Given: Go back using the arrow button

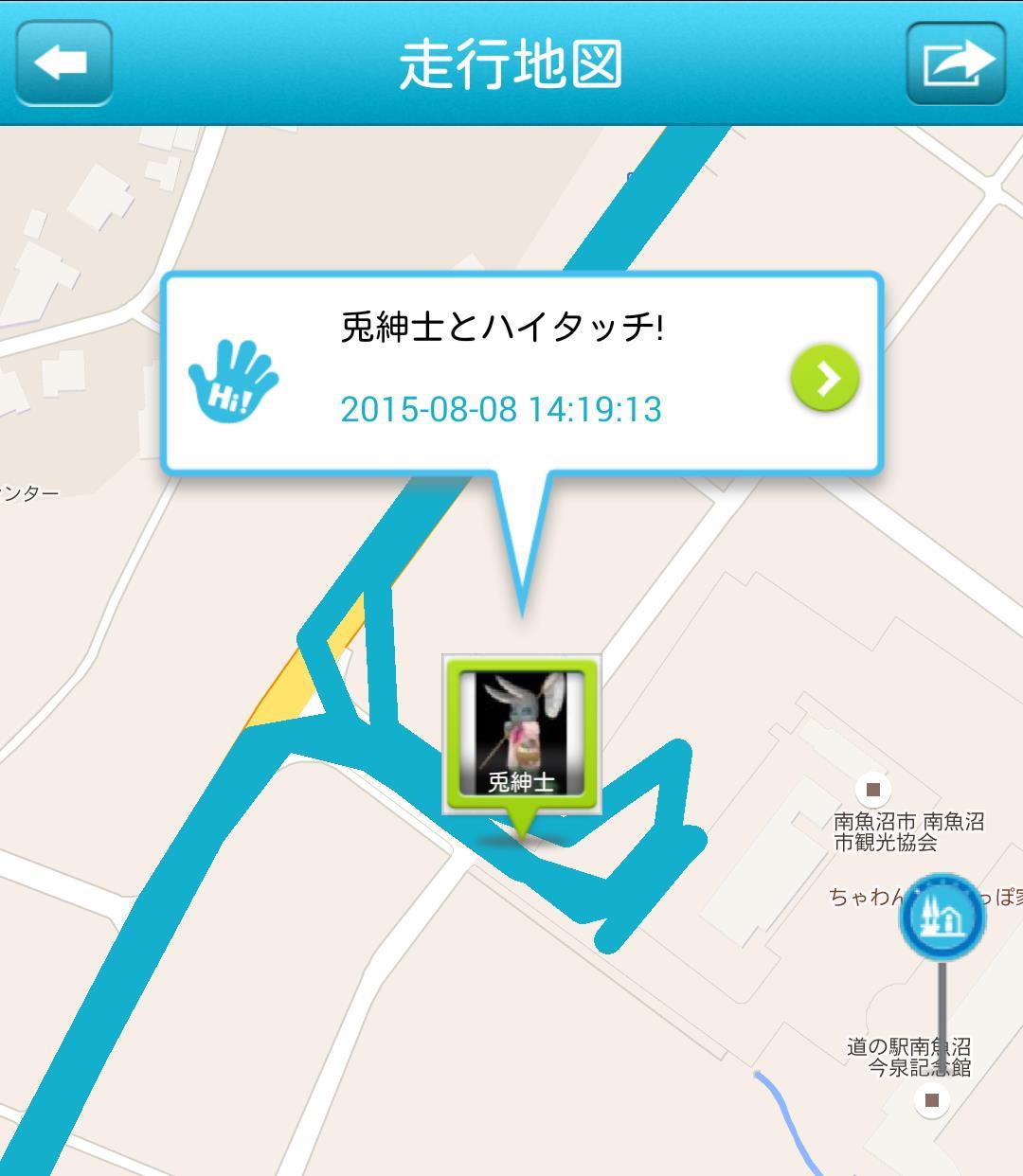Looking at the screenshot, I should coord(63,63).
